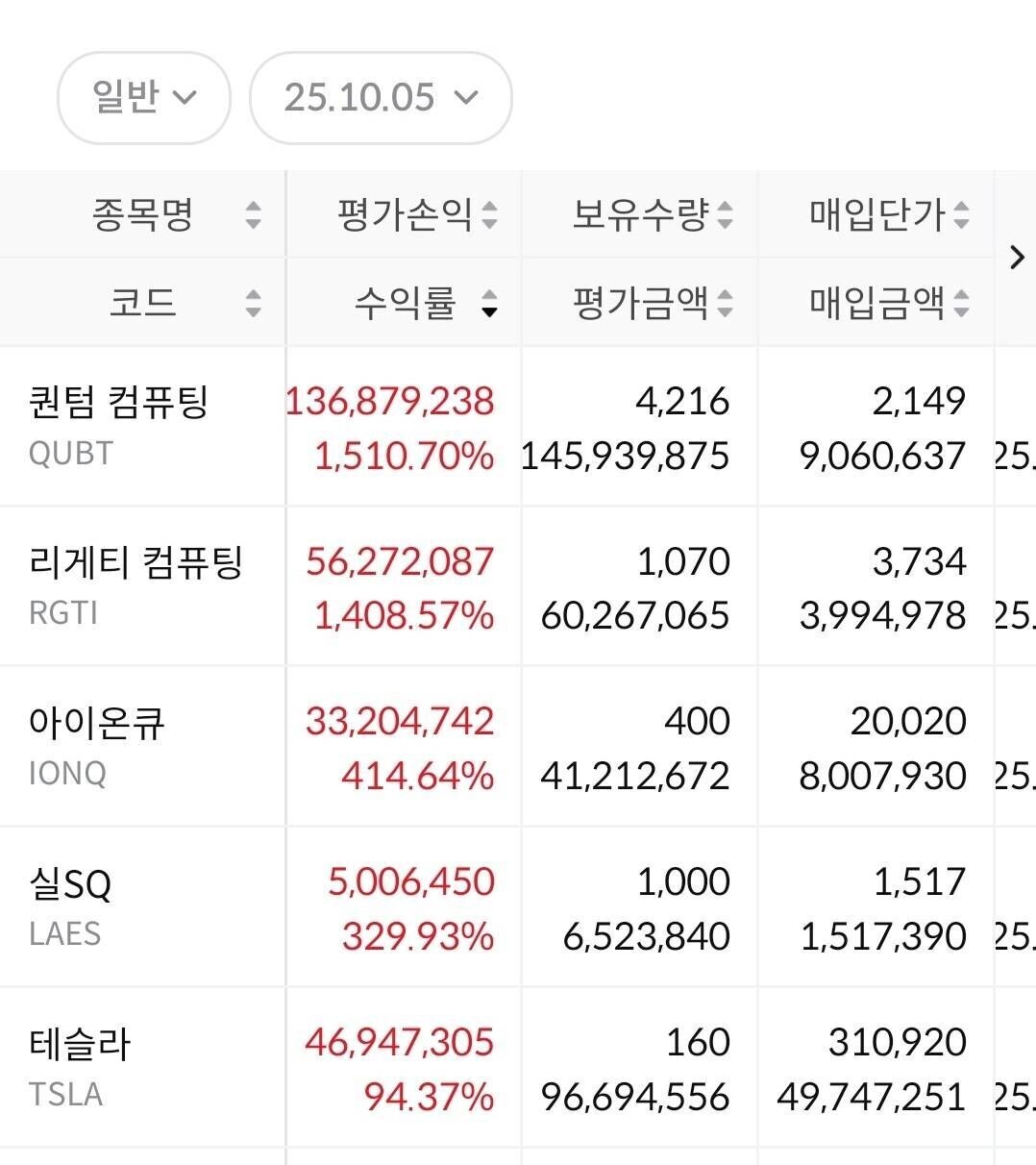Toggle the 수익률 sort direction arrow
The width and height of the screenshot is (1036, 1165).
point(490,304)
